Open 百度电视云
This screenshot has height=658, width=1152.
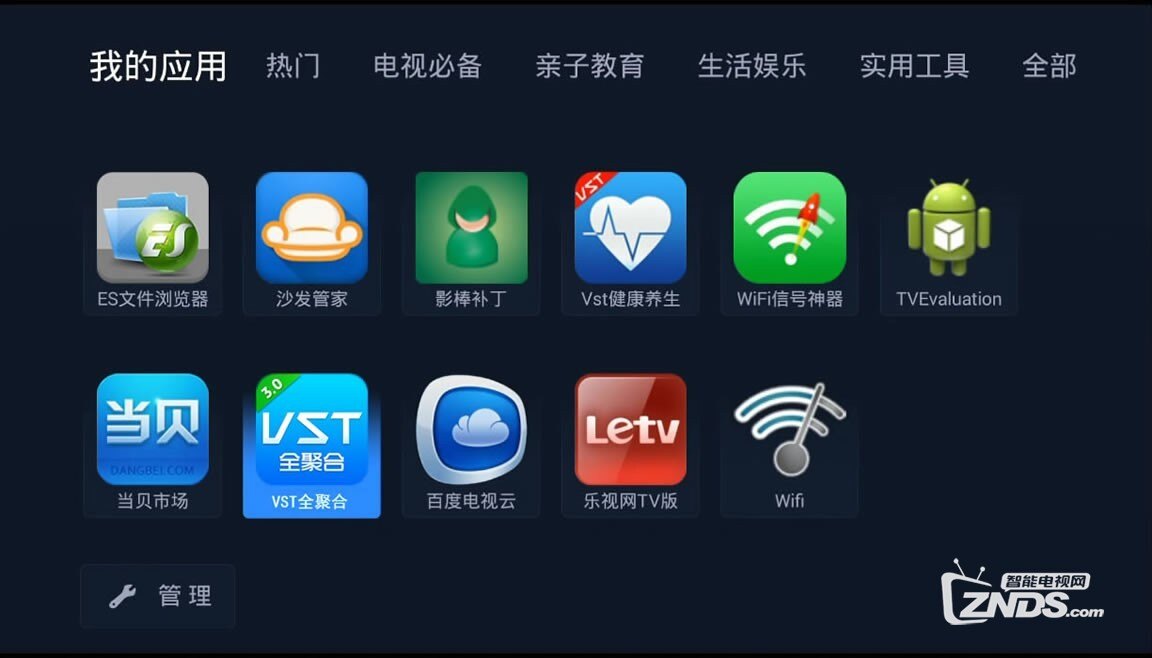pyautogui.click(x=471, y=431)
